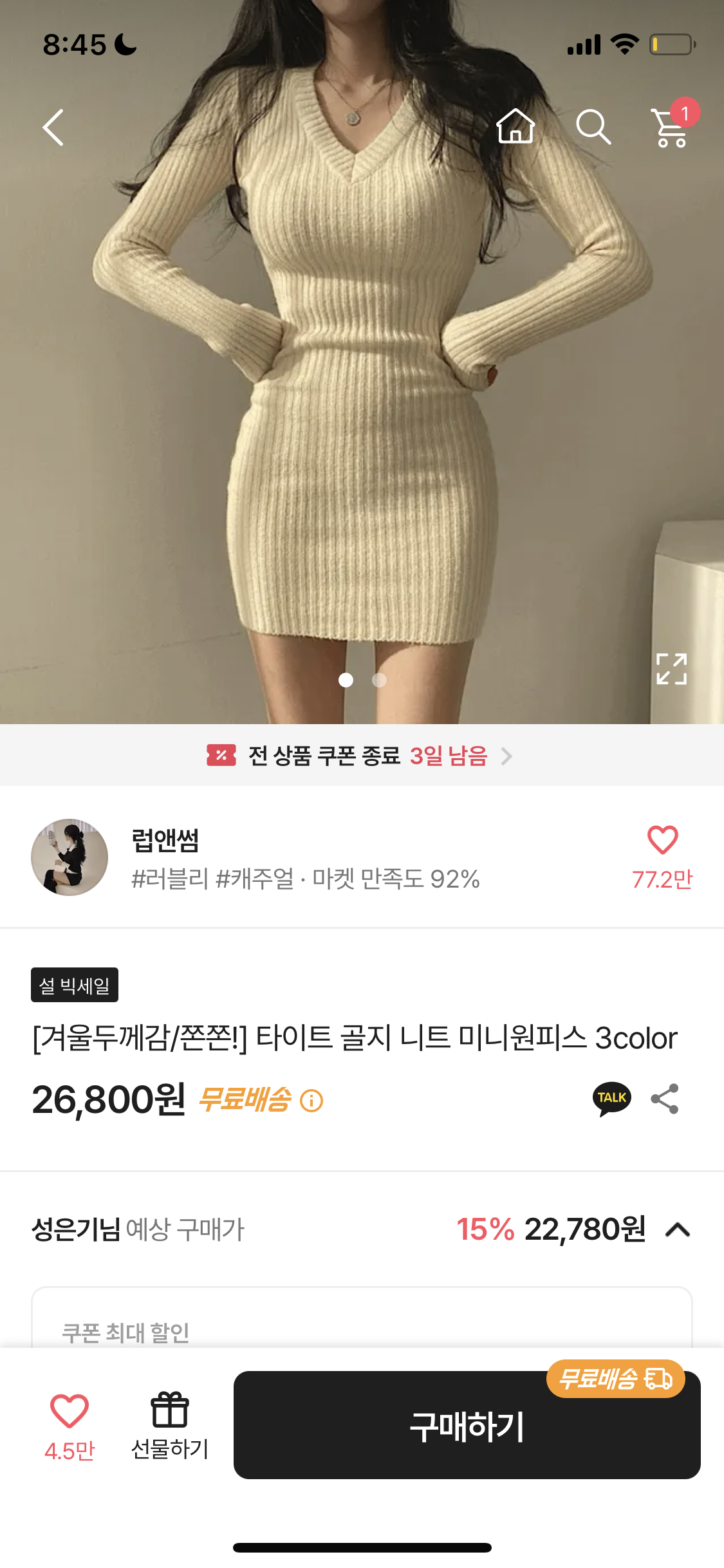Tap the 구매하기 button
The image size is (724, 1568).
click(x=467, y=1425)
